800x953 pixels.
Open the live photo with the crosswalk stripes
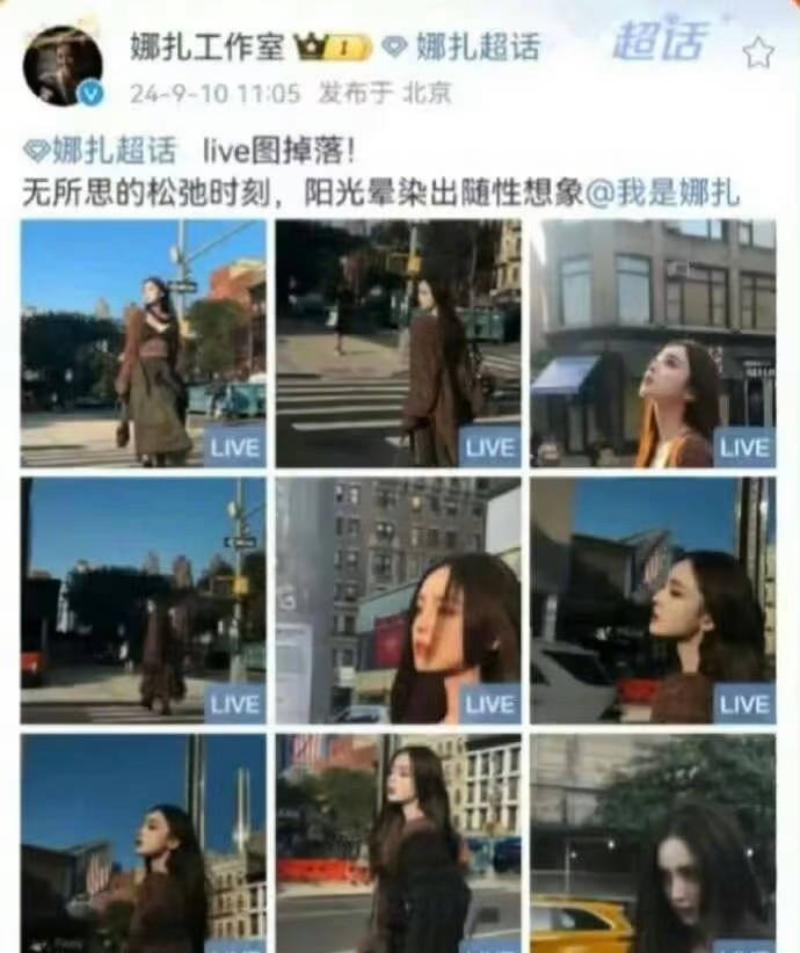[398, 343]
